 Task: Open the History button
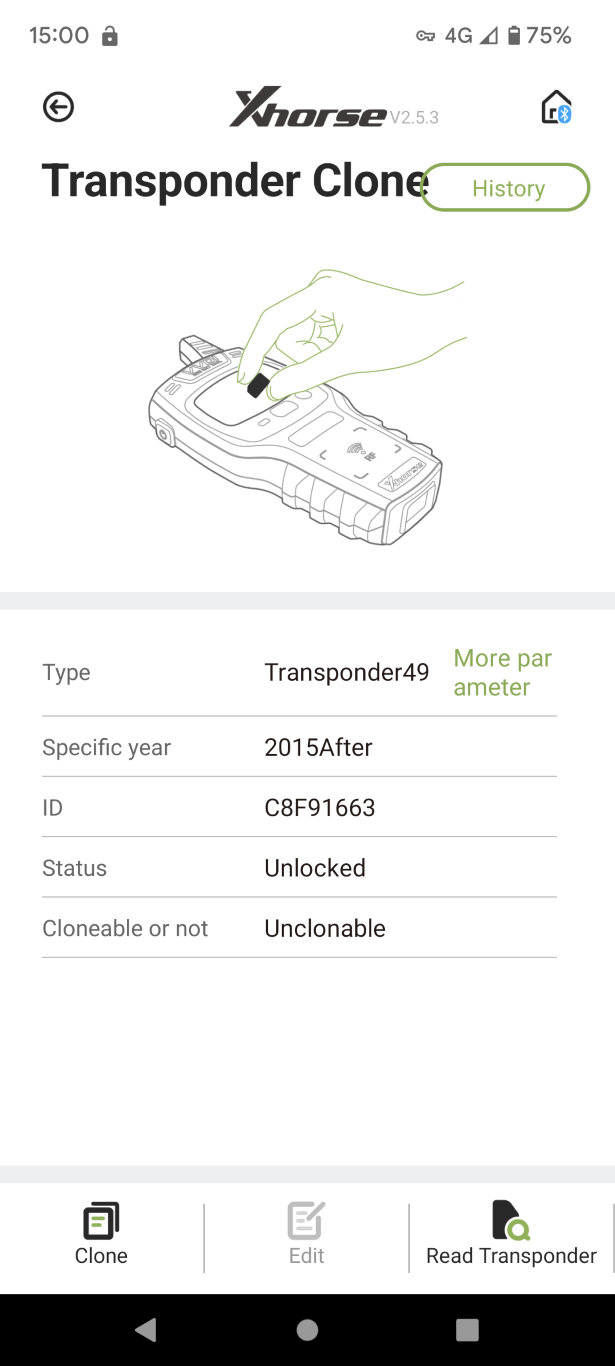point(506,188)
